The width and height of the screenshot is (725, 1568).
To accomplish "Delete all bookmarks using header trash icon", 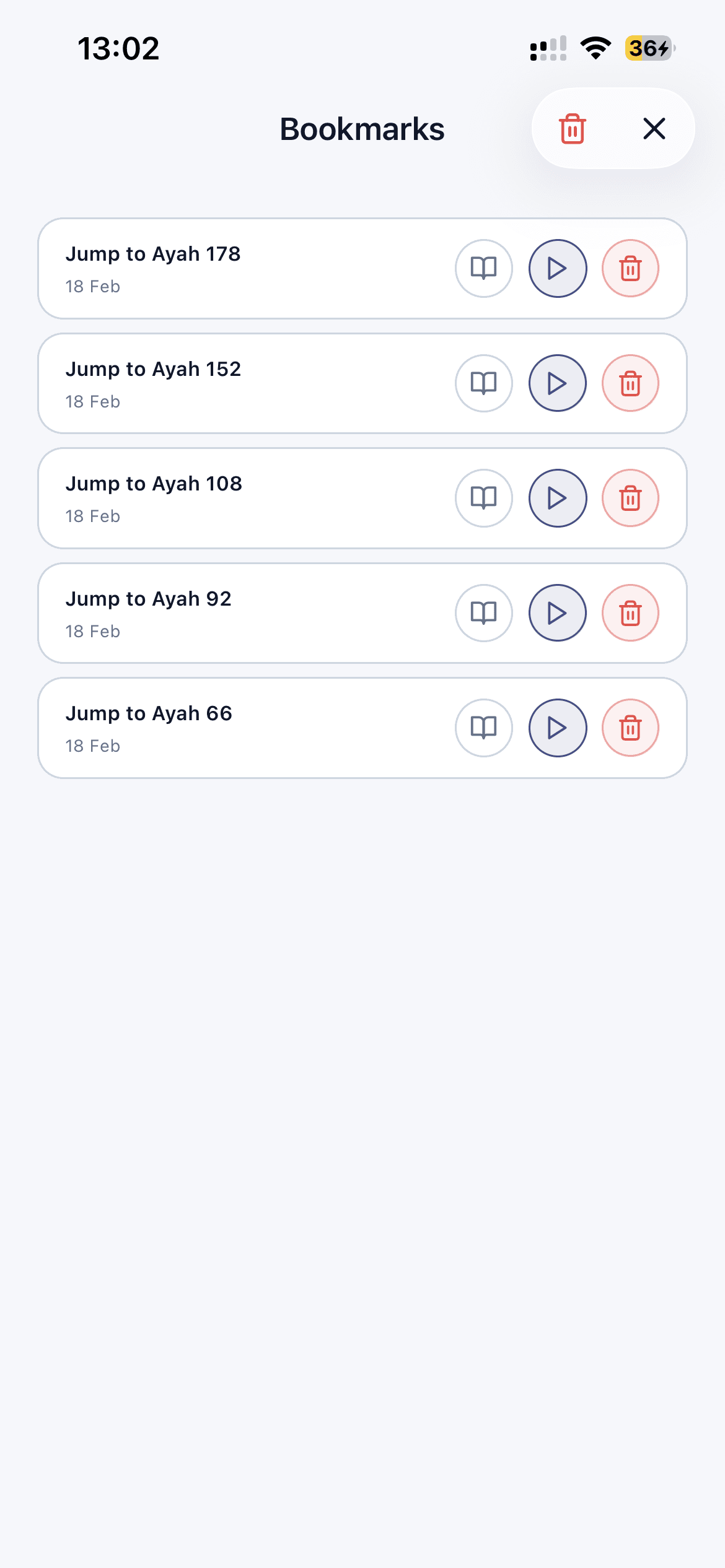I will 571,129.
